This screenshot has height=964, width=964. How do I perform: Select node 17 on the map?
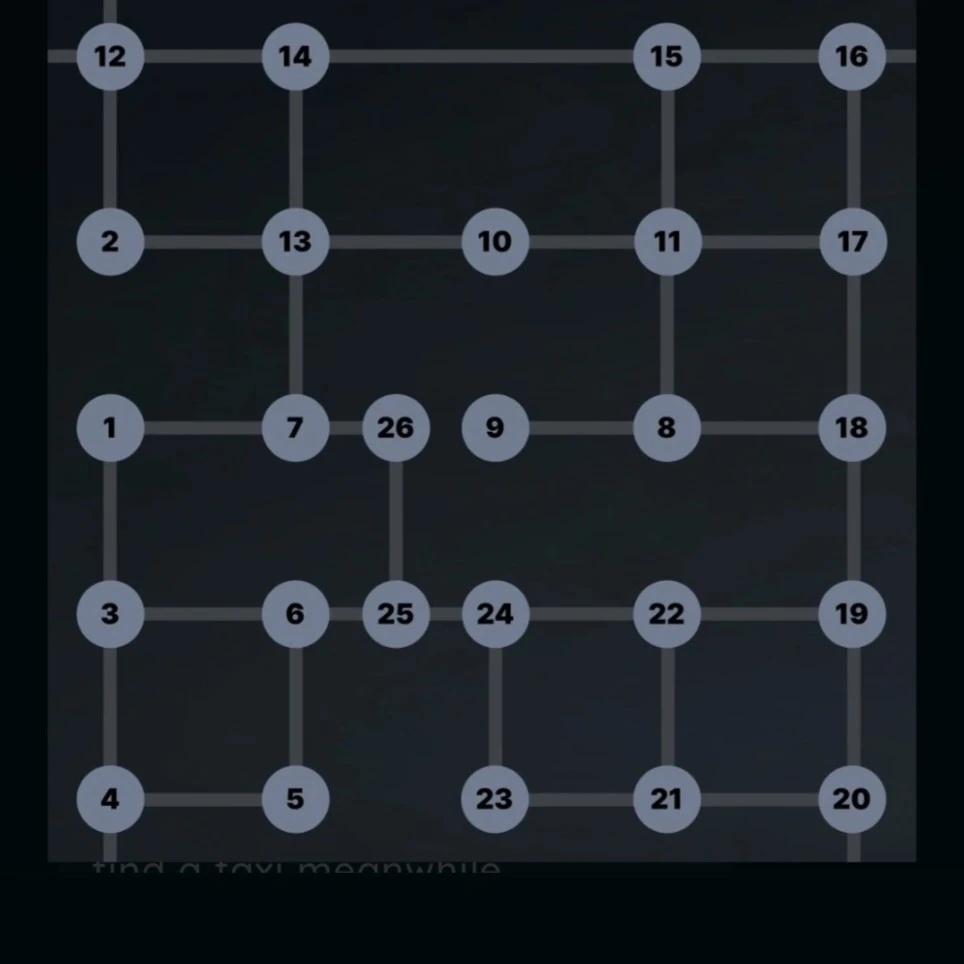[851, 242]
